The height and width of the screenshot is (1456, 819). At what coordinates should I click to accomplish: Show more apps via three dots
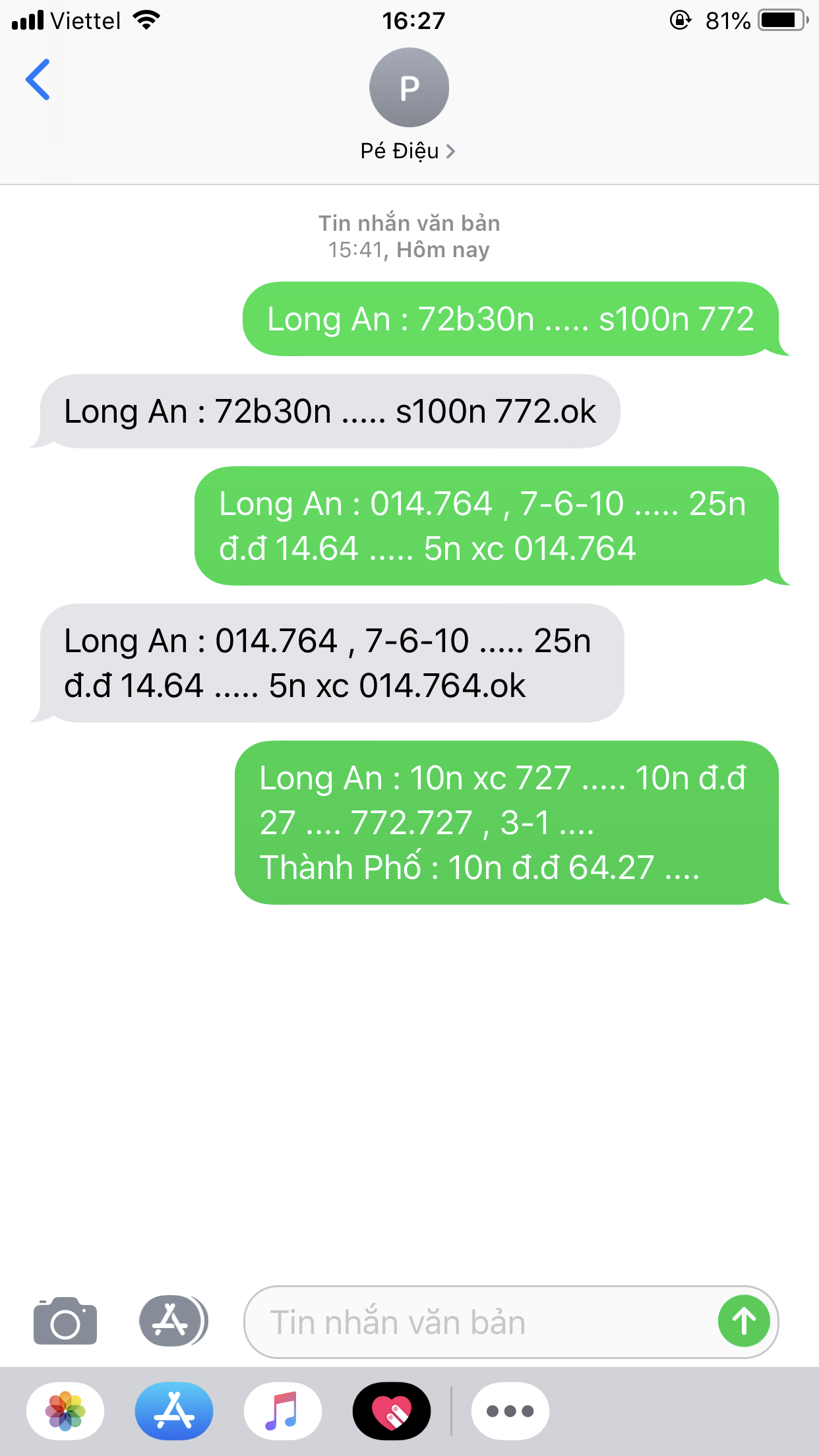click(510, 1411)
